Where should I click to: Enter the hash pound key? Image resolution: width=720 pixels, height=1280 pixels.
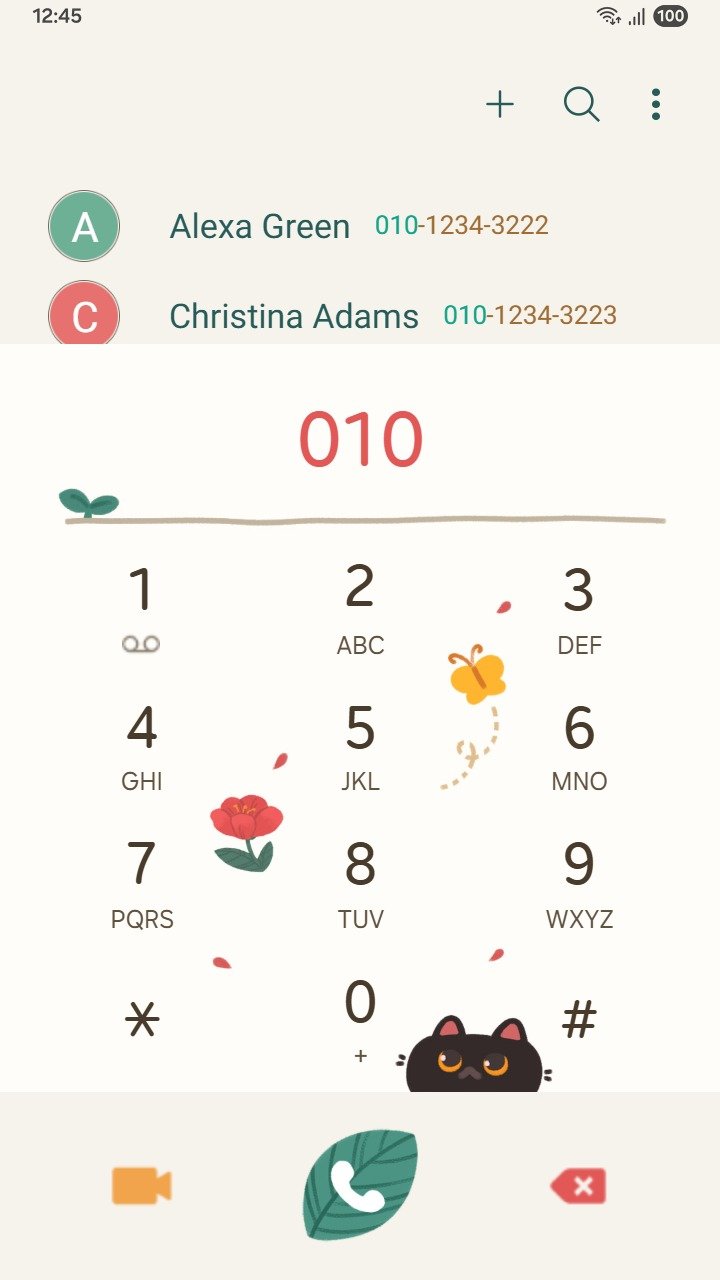coord(579,1020)
